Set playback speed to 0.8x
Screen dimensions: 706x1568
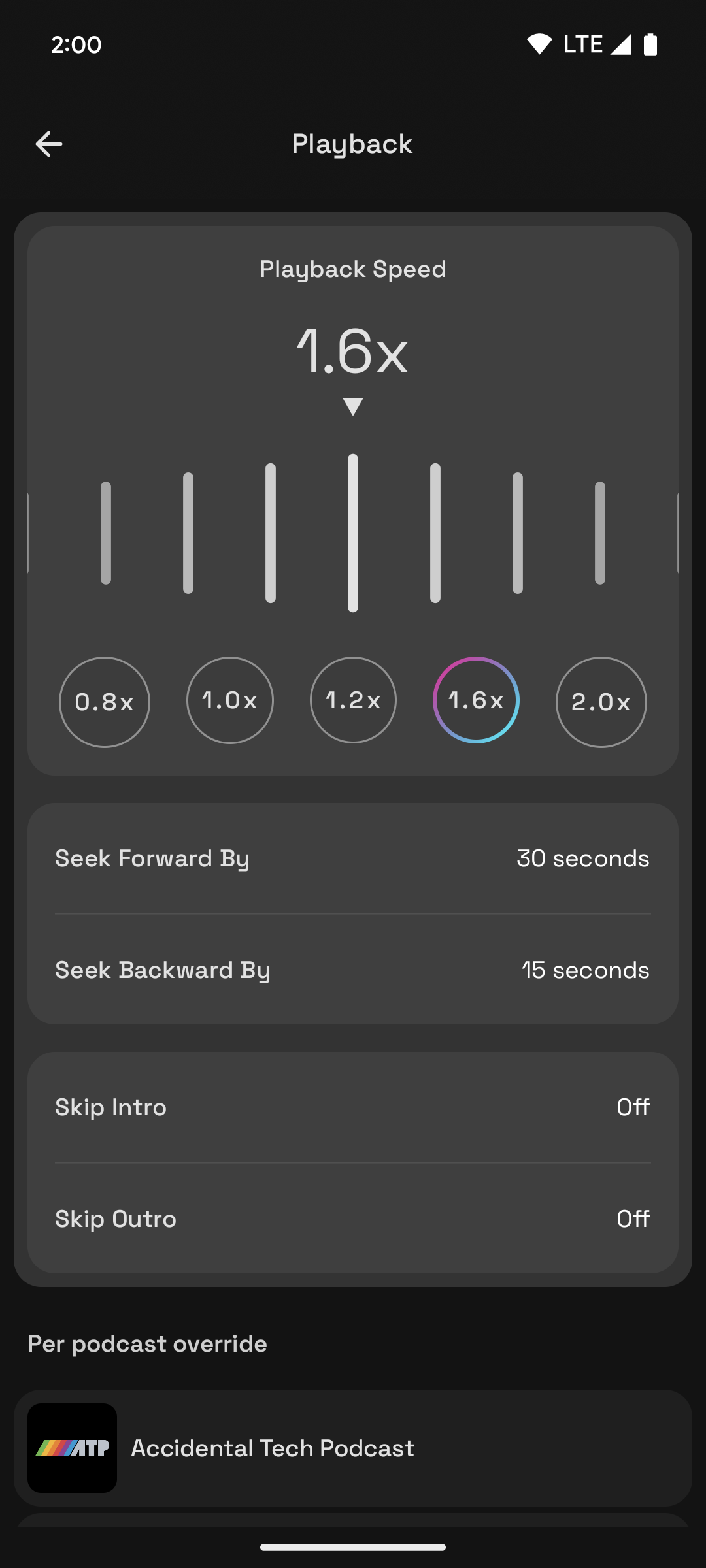(105, 702)
